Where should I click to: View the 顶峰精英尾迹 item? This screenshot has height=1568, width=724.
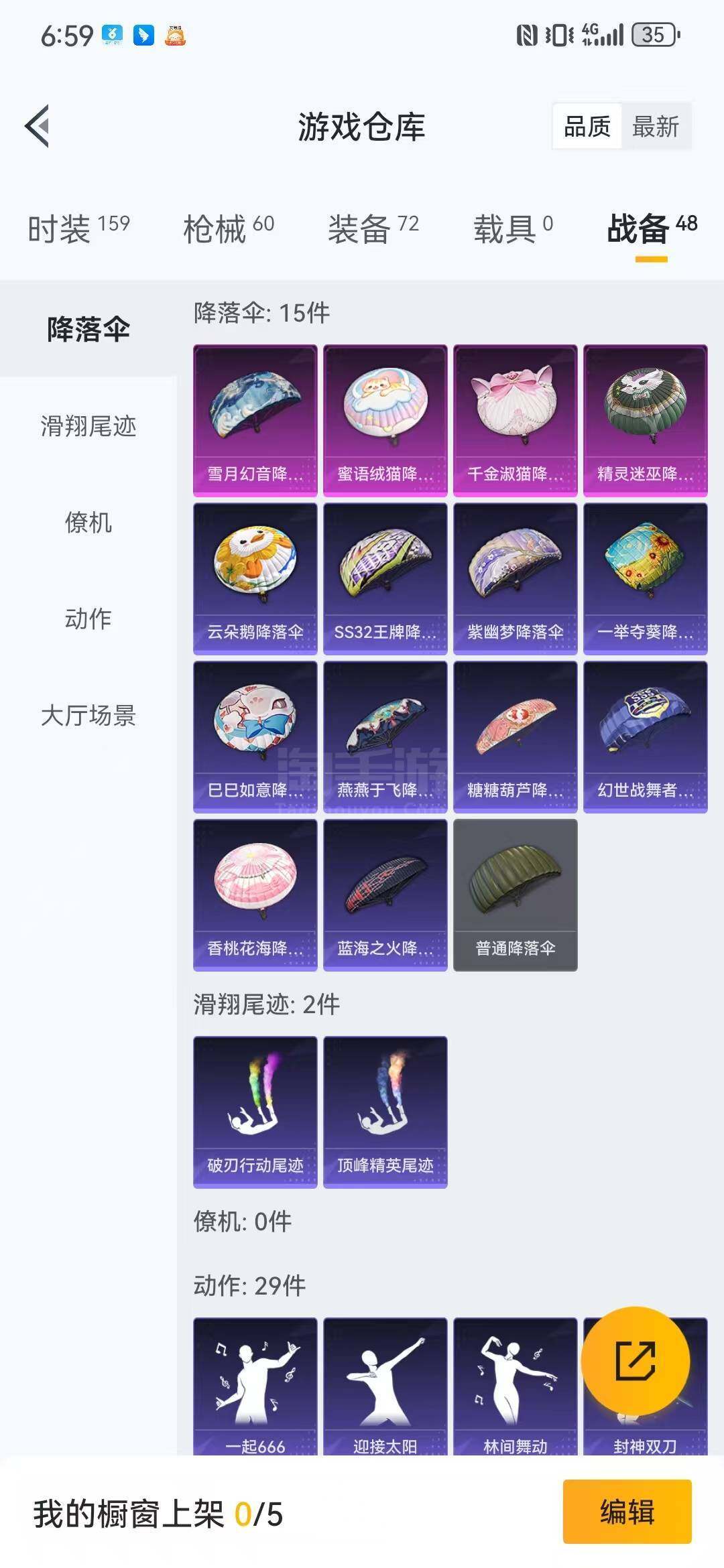385,1112
